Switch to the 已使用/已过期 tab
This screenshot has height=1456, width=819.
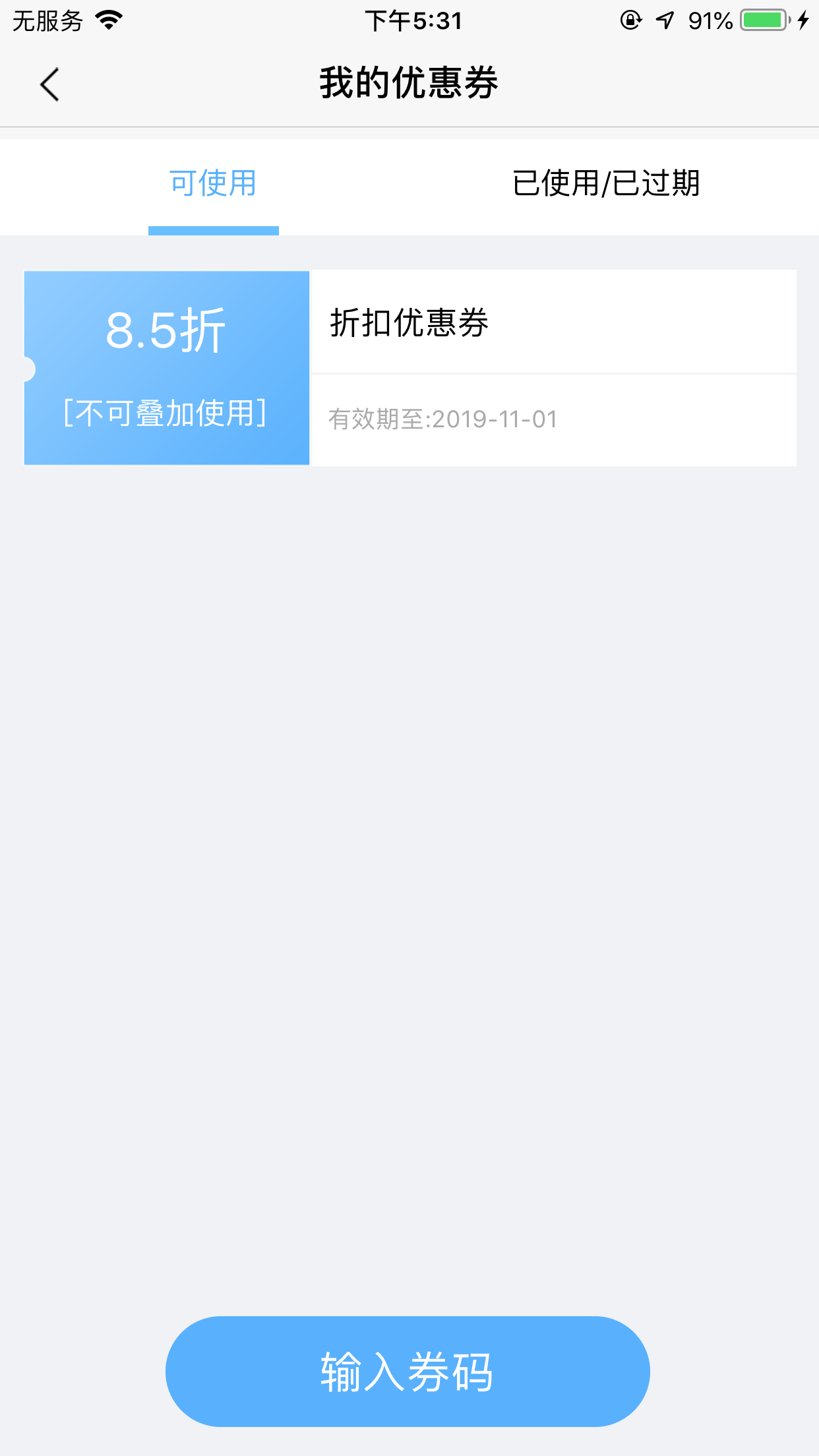point(605,183)
